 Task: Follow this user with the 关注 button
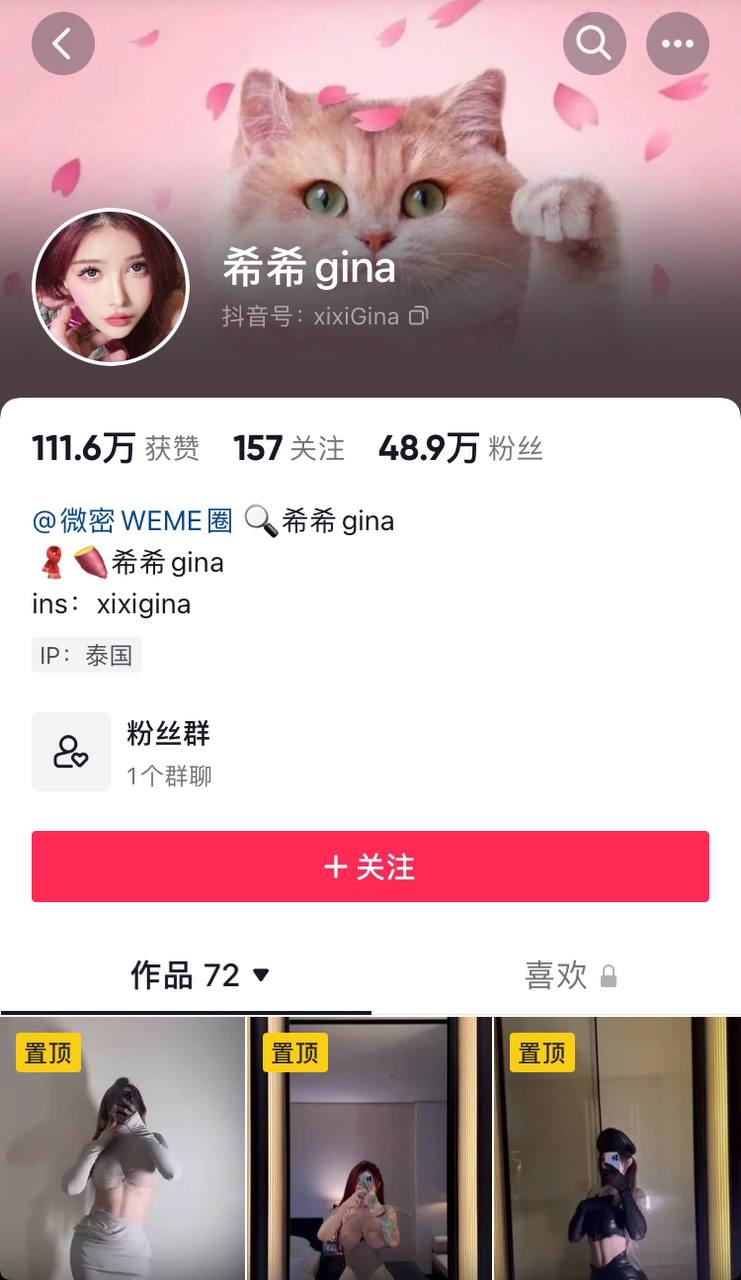370,867
